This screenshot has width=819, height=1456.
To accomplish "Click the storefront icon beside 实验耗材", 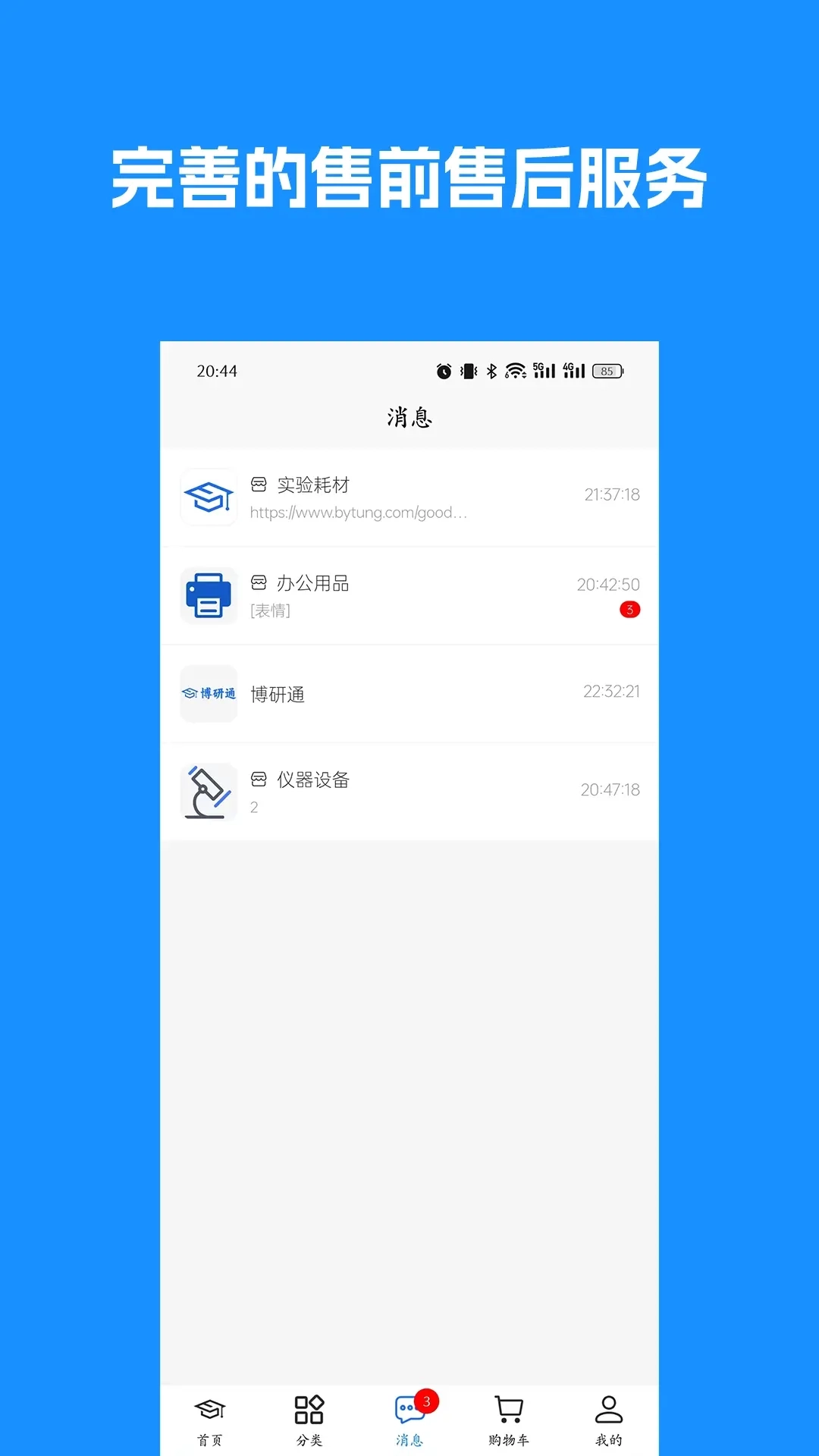I will click(x=259, y=484).
